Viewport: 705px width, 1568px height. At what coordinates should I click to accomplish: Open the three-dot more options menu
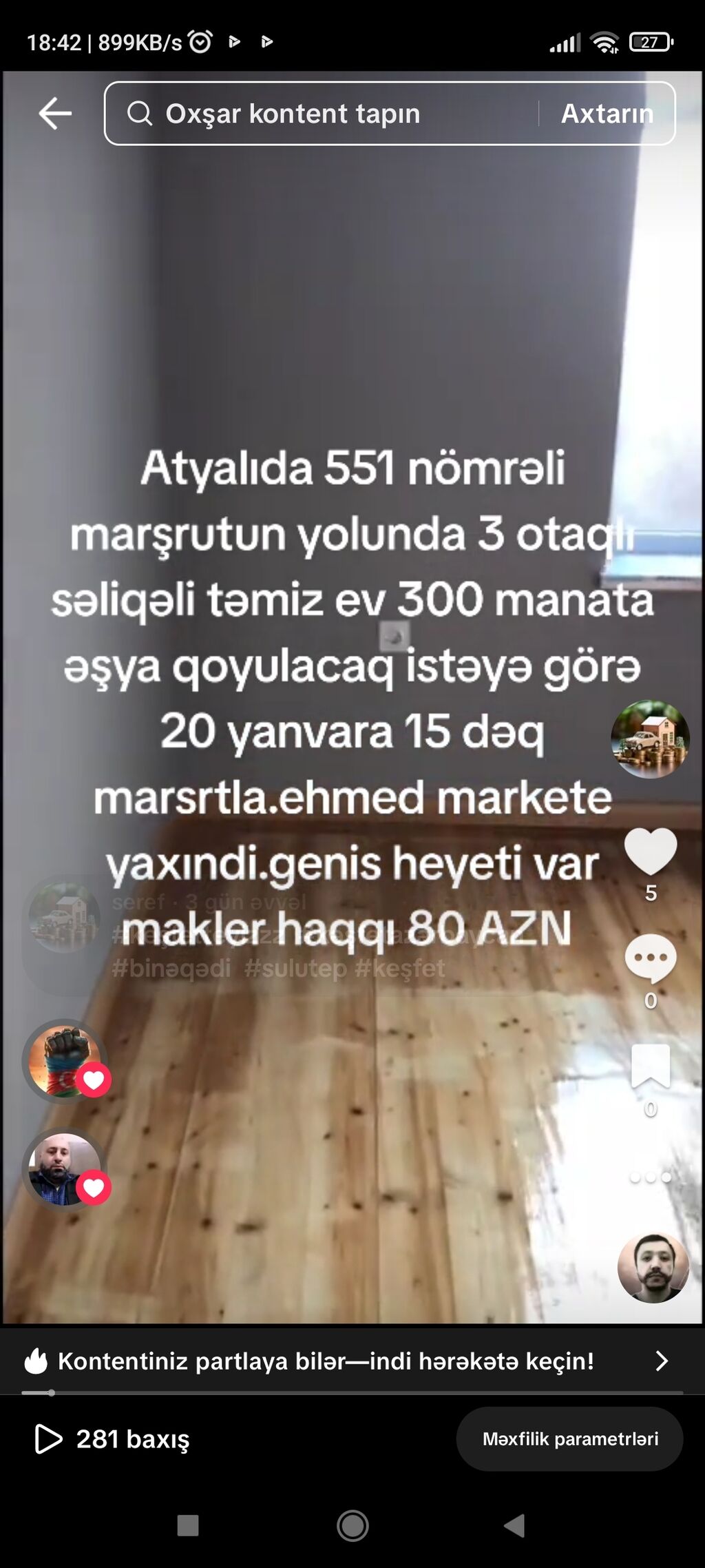650,1177
